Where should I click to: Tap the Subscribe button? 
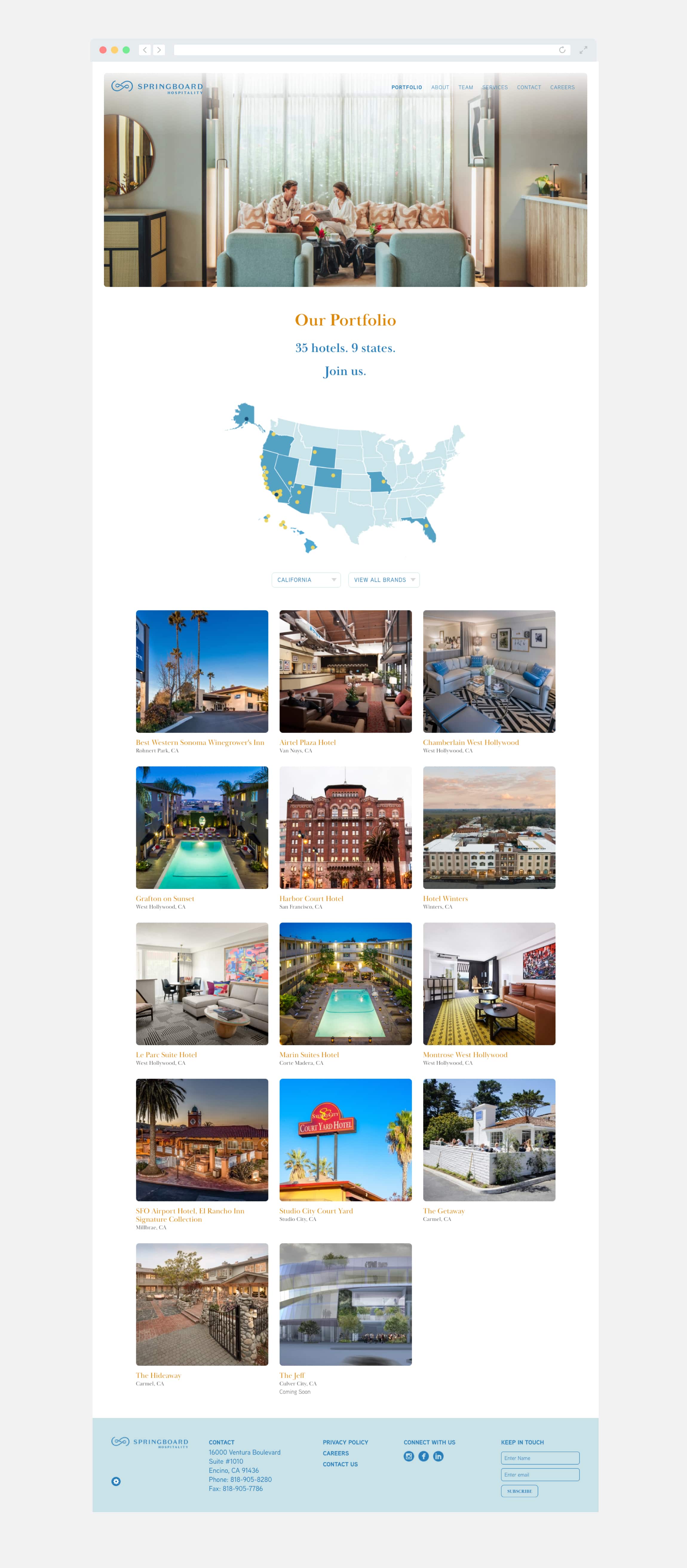[x=519, y=1491]
